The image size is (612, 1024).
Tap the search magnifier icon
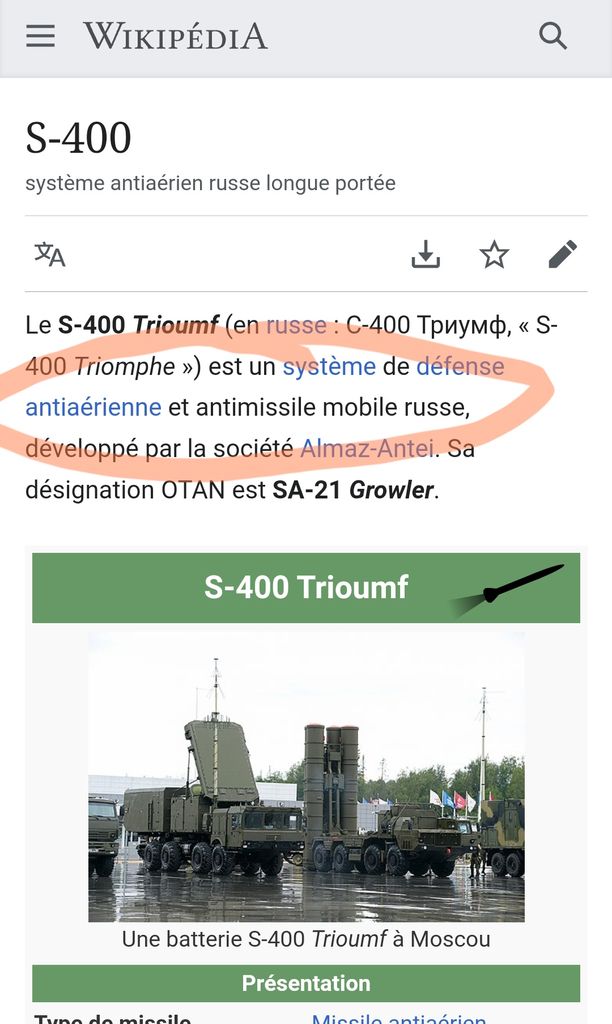coord(553,36)
